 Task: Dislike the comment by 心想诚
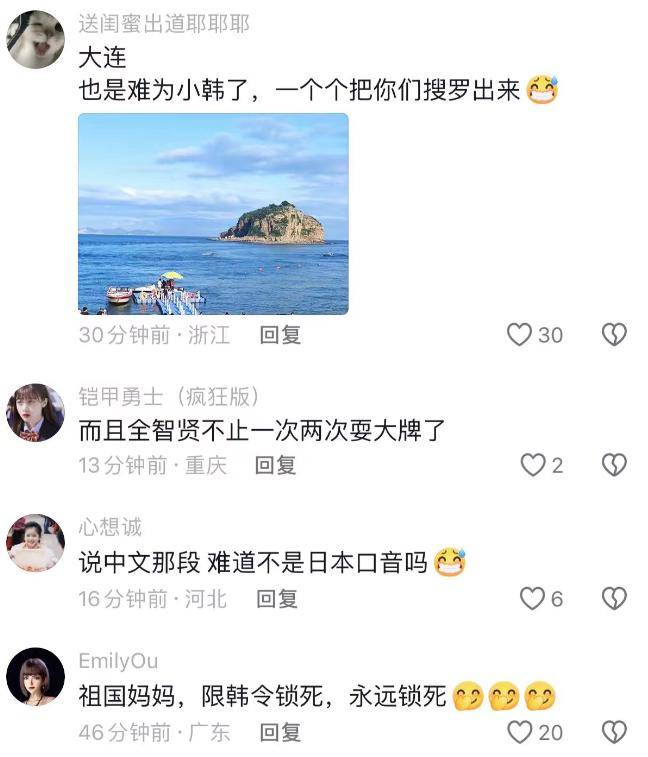point(614,598)
